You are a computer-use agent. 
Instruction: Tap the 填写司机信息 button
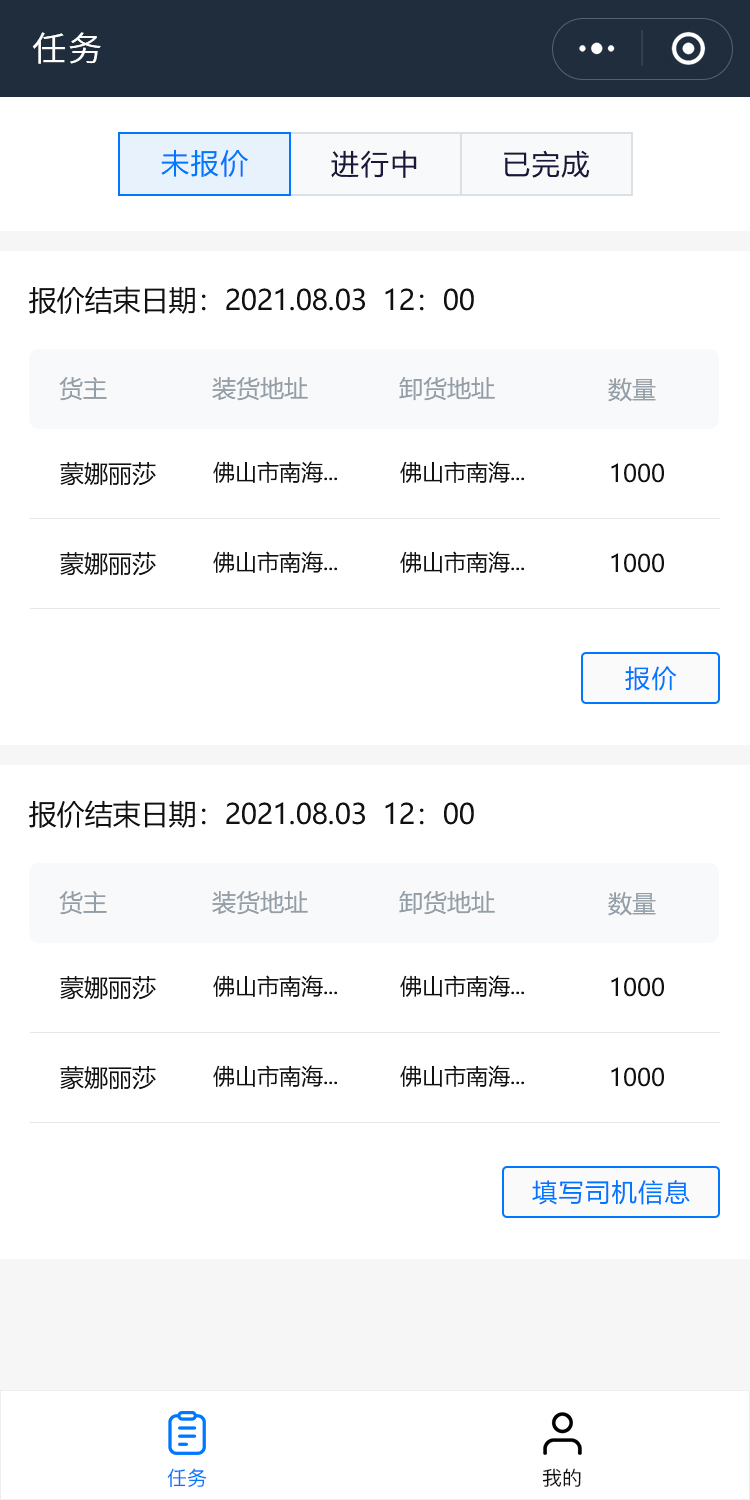(610, 1192)
